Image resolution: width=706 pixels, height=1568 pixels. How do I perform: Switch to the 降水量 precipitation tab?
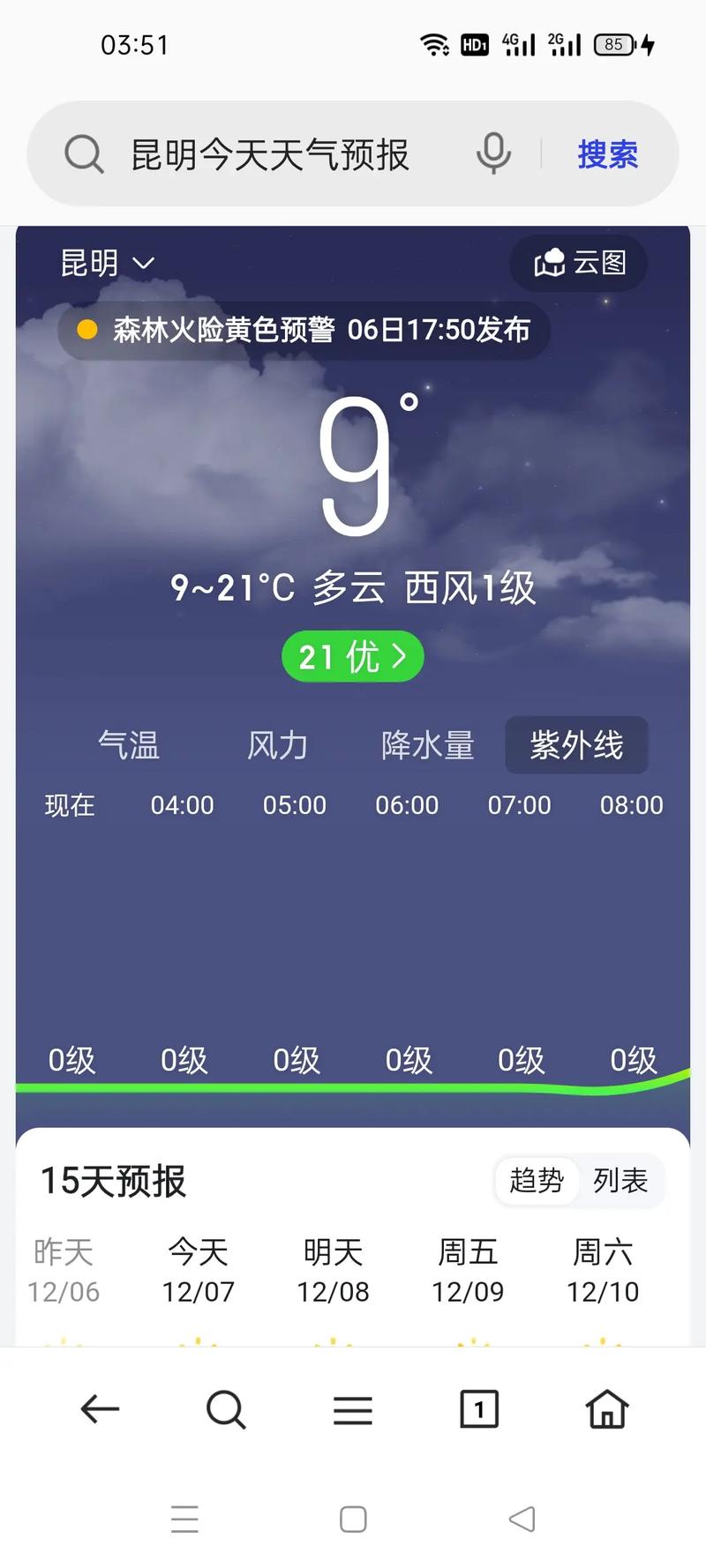pos(428,745)
